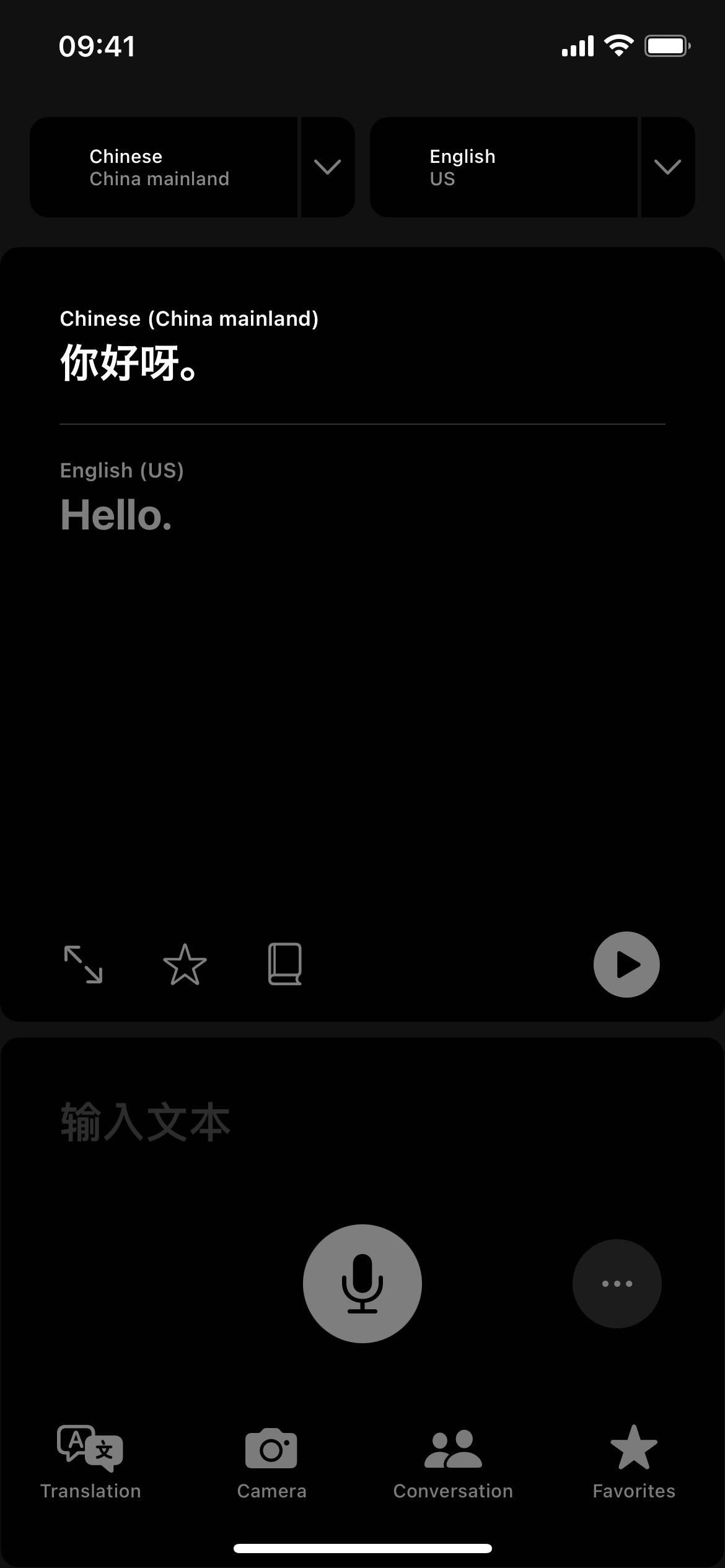This screenshot has height=1568, width=725.
Task: Switch to the Translation tab
Action: (90, 1463)
